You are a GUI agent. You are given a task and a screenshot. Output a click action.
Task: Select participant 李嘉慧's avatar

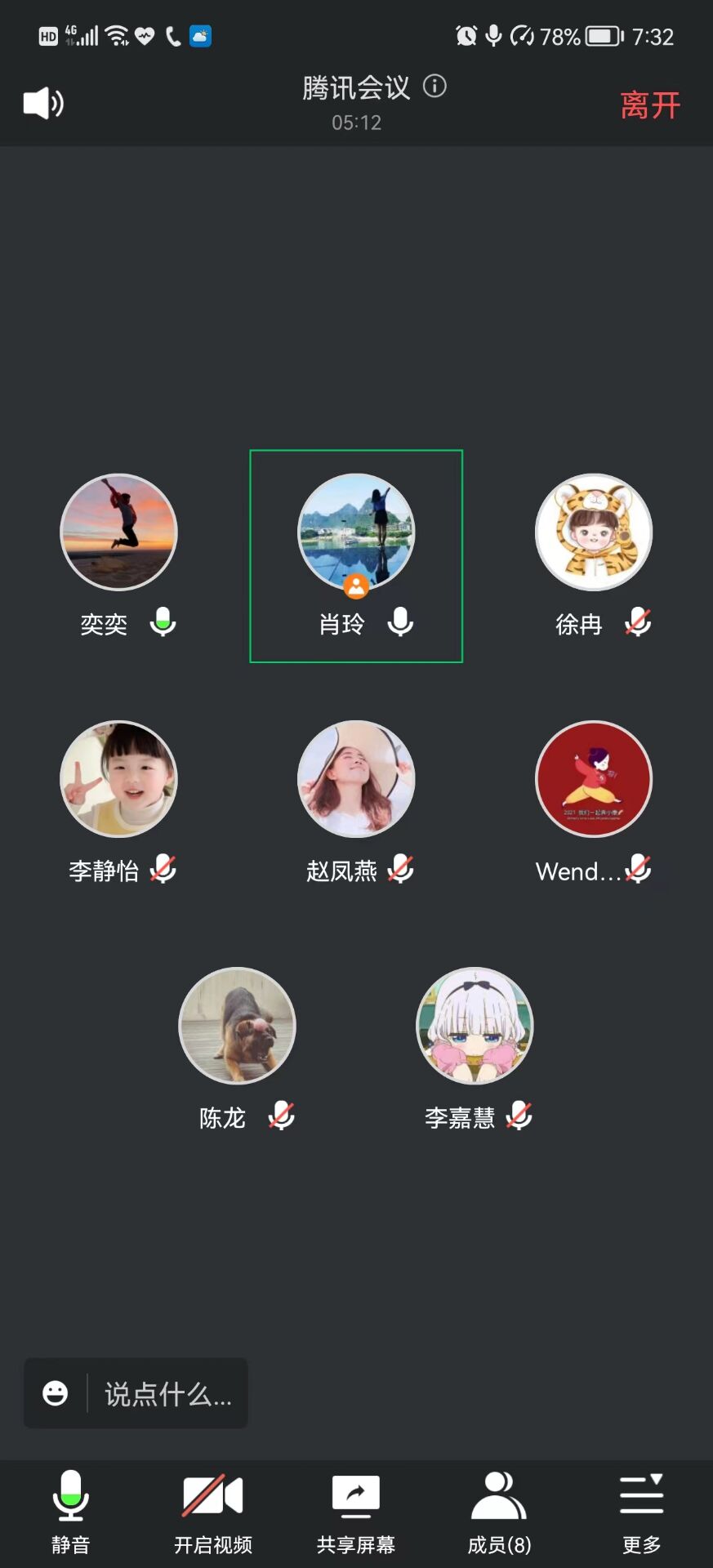(x=475, y=1026)
